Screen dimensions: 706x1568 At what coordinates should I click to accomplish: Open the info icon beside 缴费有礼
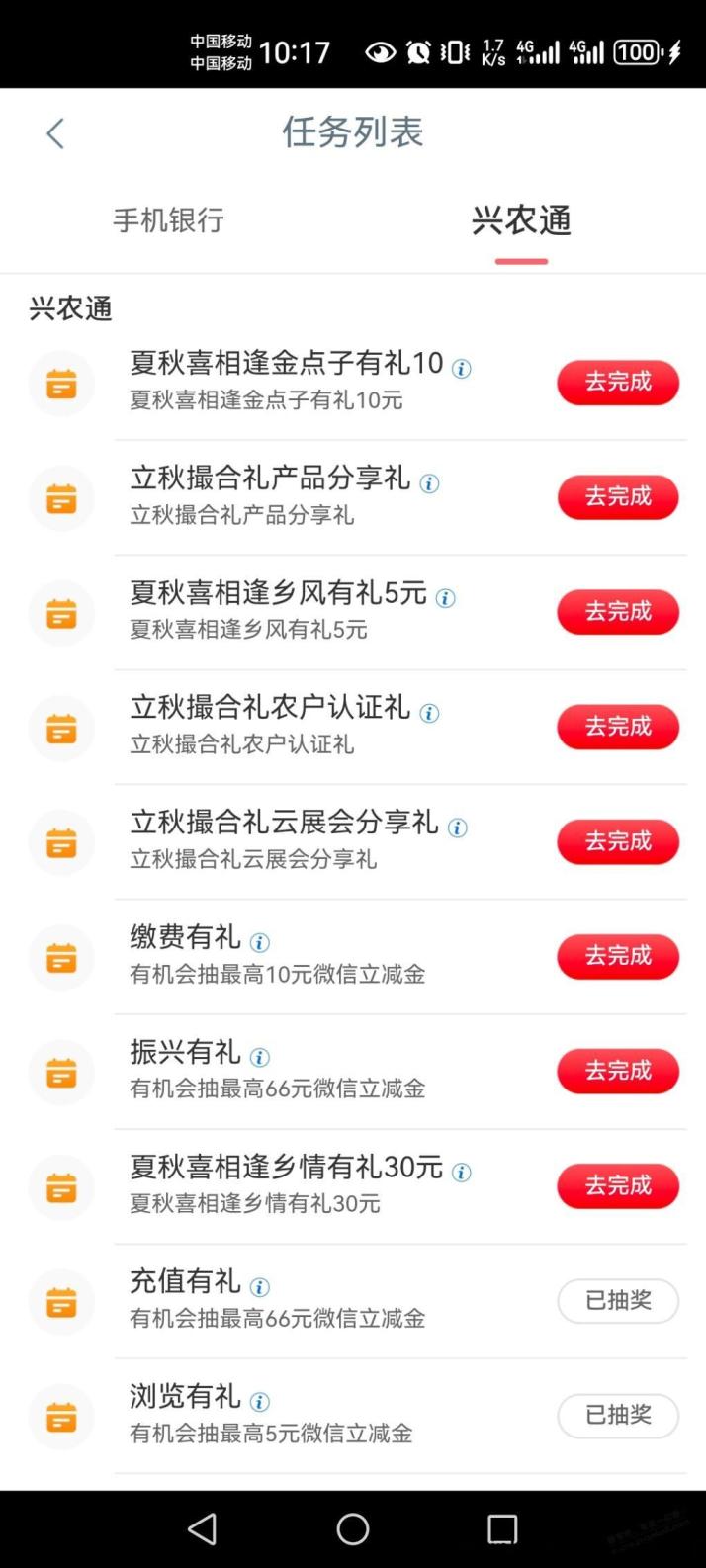click(260, 942)
